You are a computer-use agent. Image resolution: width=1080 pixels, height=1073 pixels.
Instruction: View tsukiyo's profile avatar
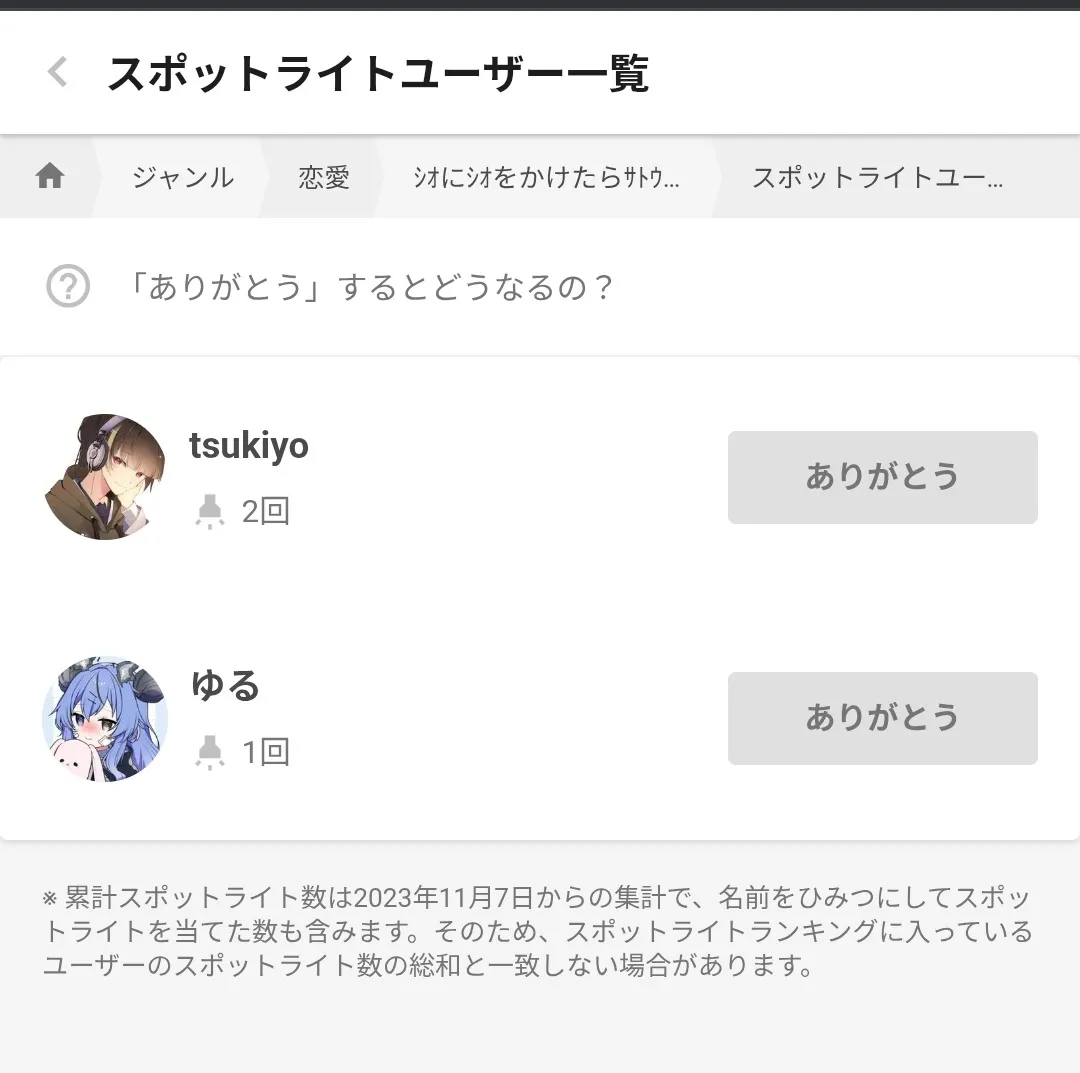(105, 477)
